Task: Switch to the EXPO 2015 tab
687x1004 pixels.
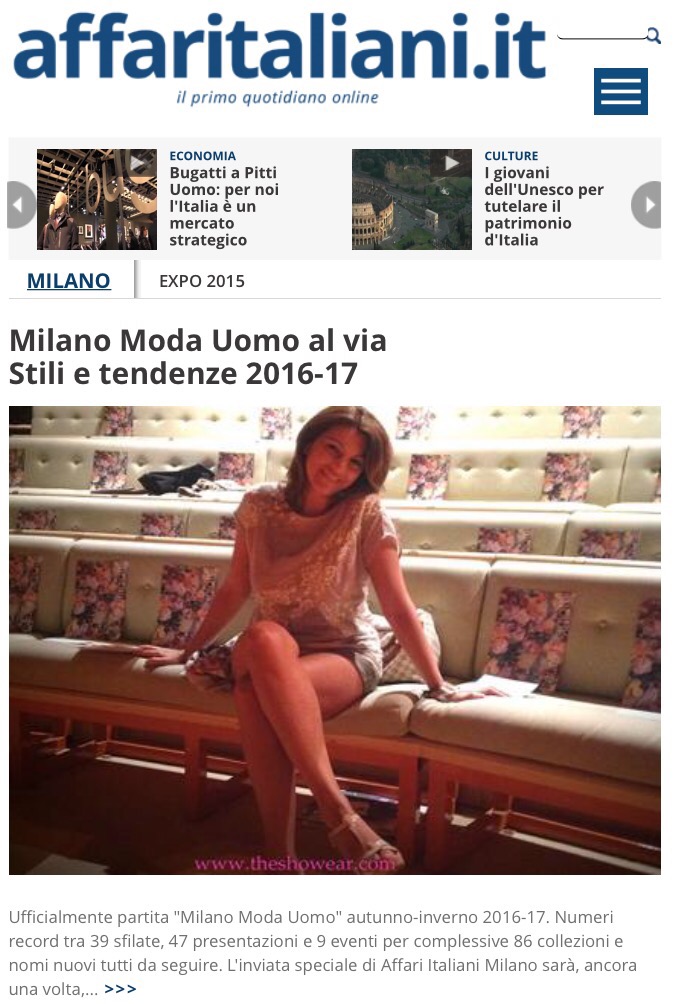Action: click(x=201, y=281)
